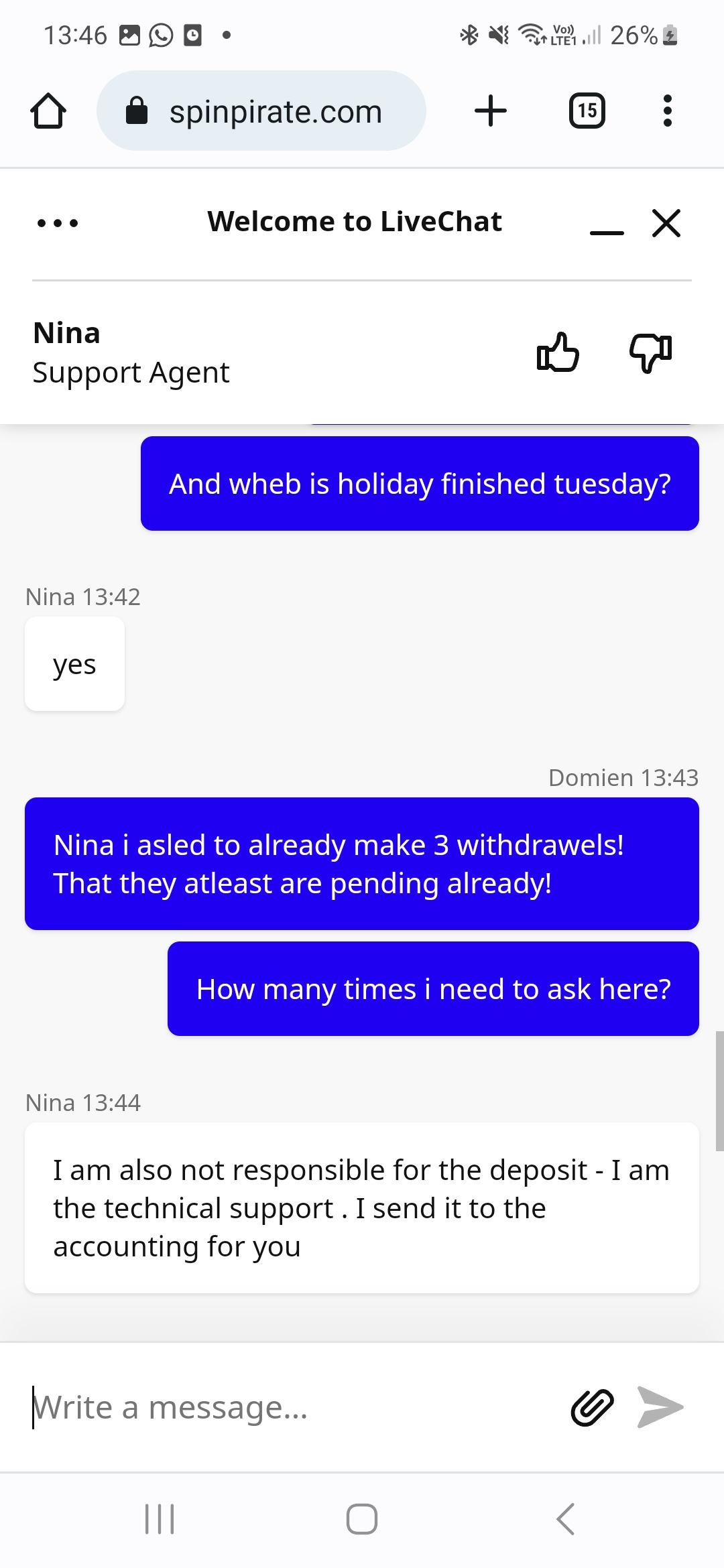This screenshot has width=724, height=1568.
Task: Attach a file to the chat
Action: (x=592, y=1407)
